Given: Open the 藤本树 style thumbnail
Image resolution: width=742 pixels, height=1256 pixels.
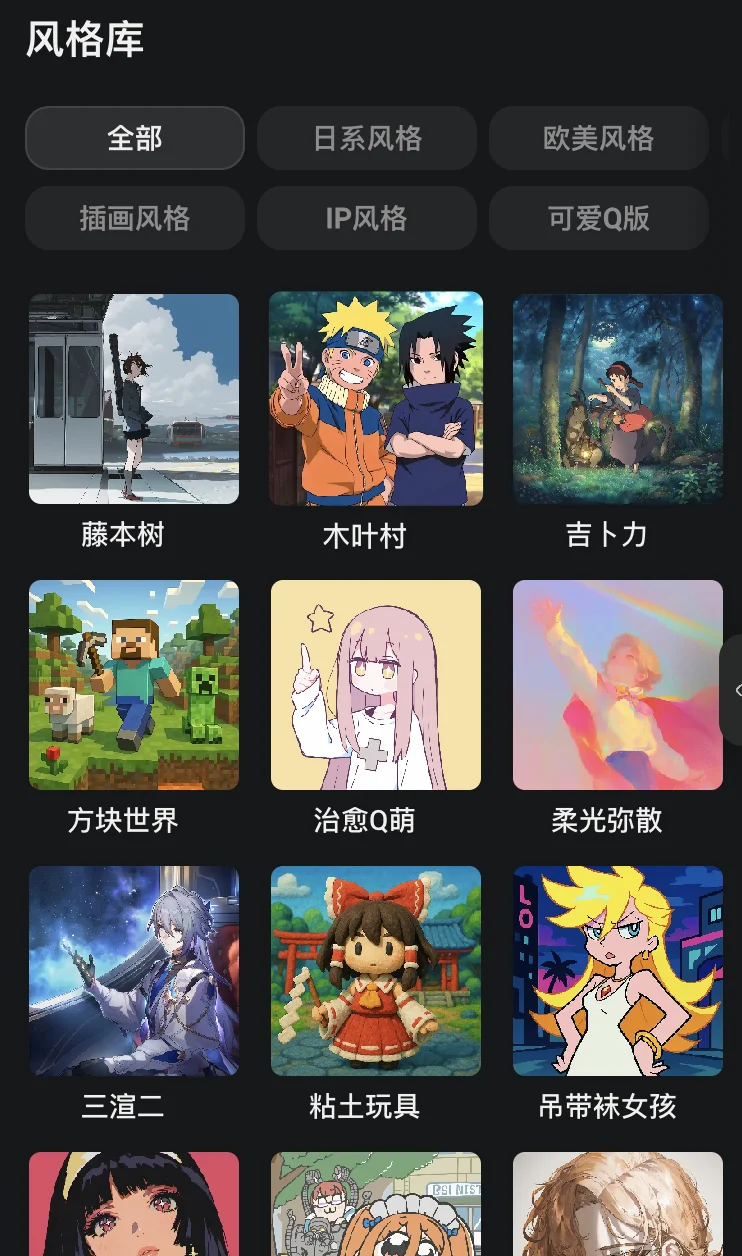Looking at the screenshot, I should click(x=133, y=398).
